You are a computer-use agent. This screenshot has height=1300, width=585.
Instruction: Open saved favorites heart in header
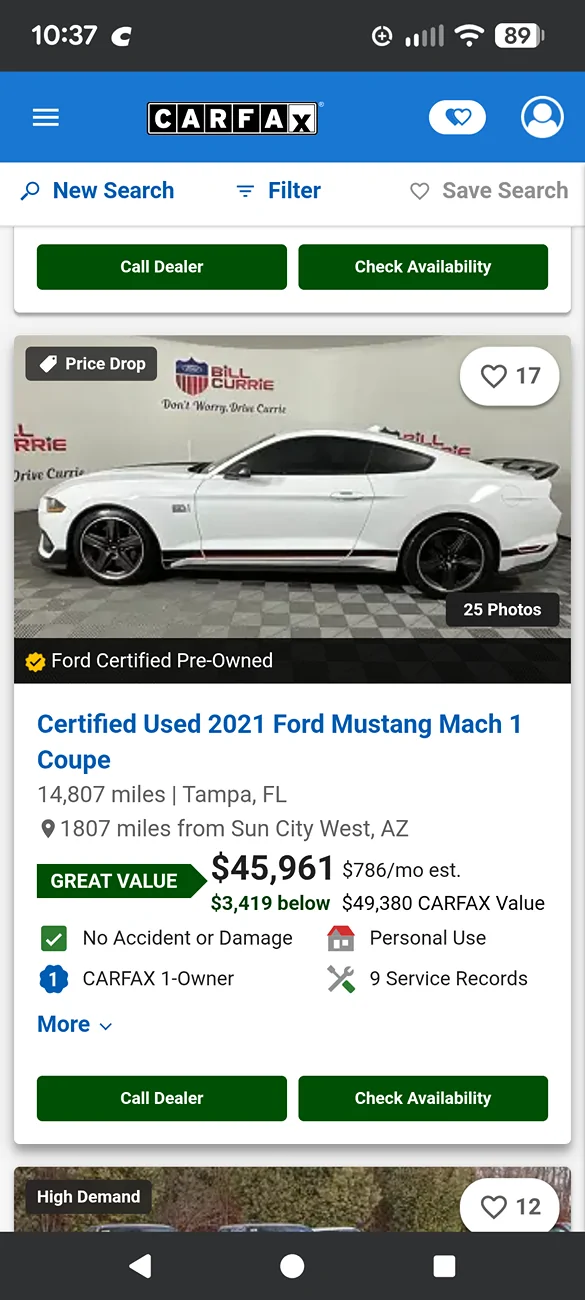[457, 118]
